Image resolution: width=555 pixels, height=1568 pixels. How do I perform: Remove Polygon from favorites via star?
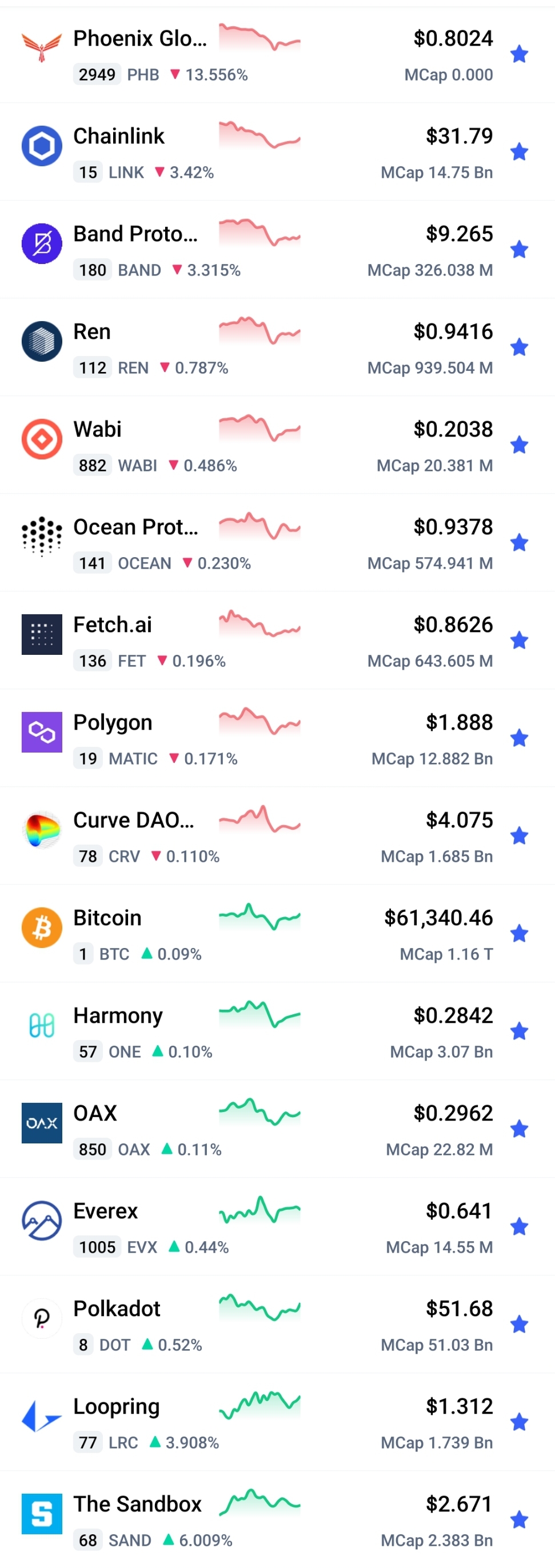click(x=519, y=738)
